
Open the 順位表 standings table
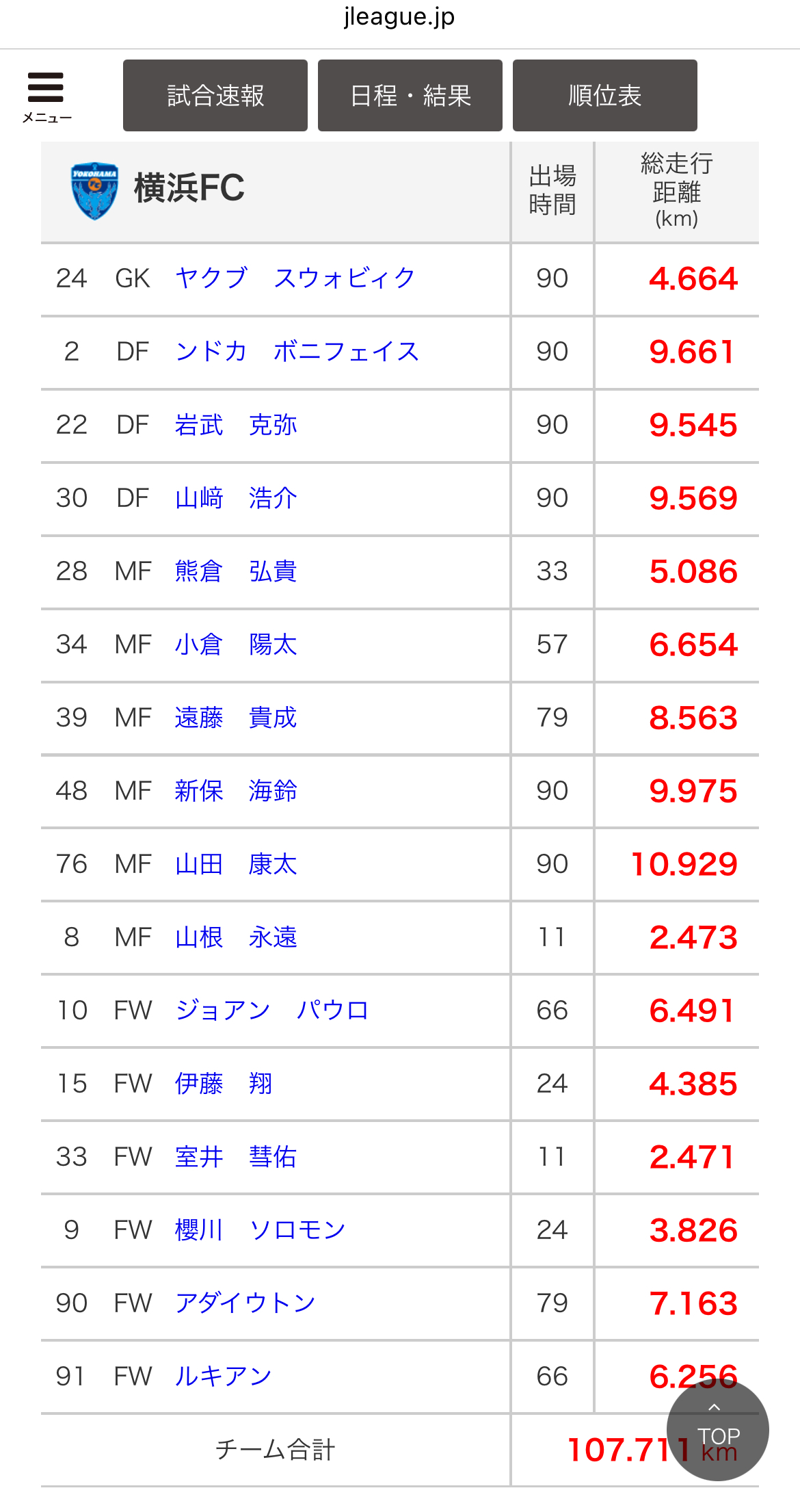(x=604, y=96)
